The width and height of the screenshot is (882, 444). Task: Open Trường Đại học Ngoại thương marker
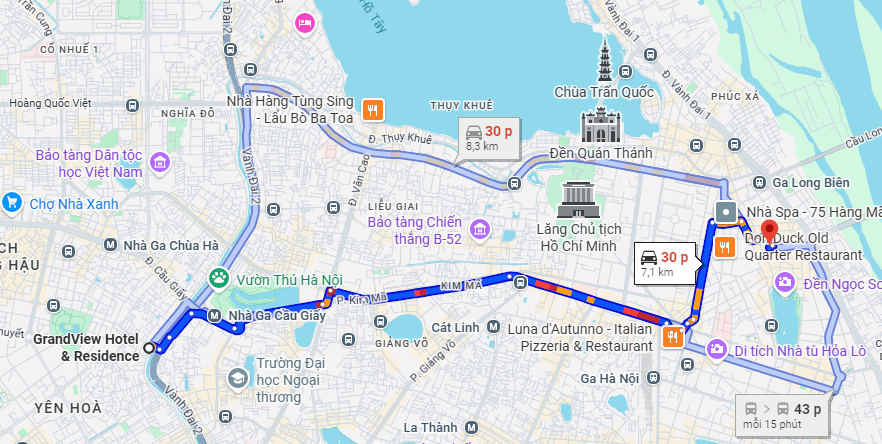pos(237,378)
